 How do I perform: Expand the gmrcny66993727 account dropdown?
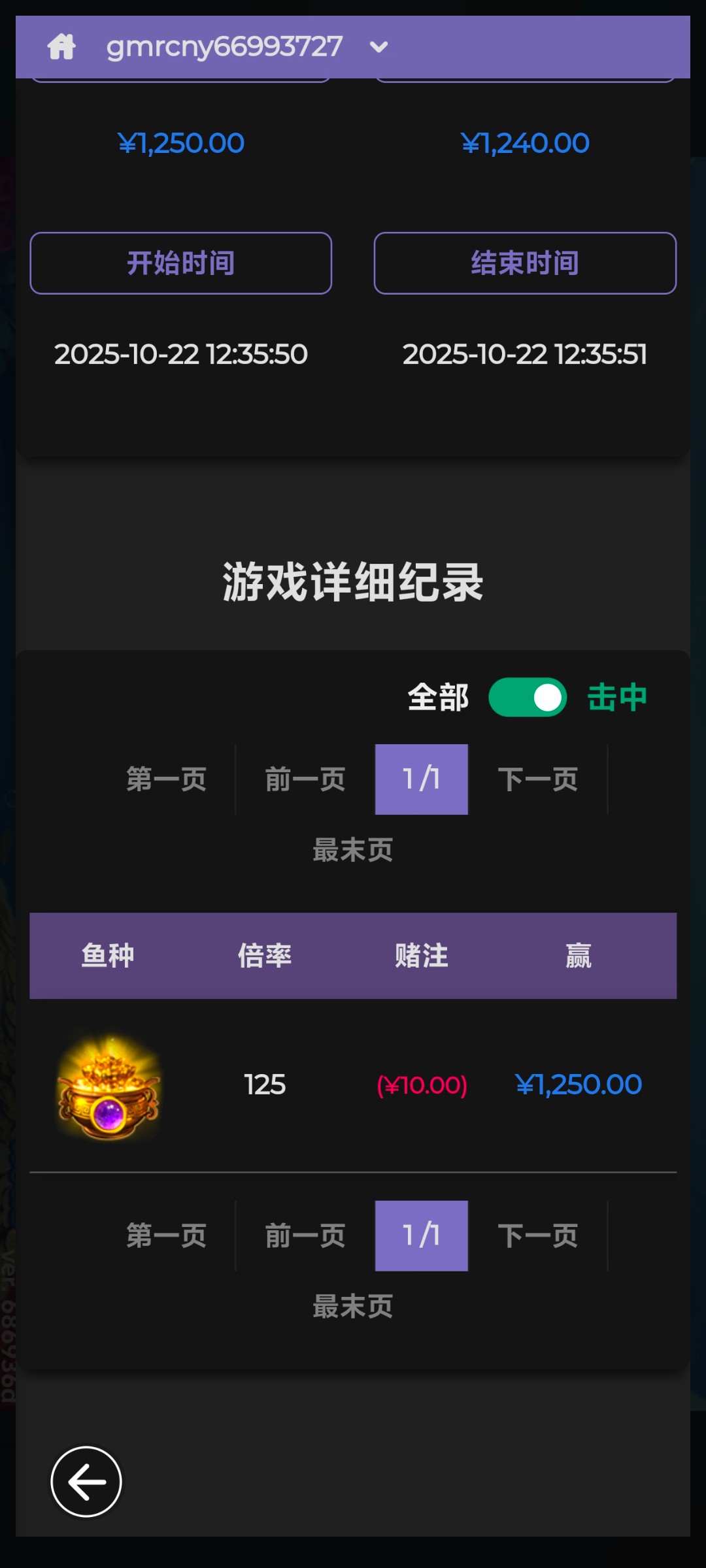(378, 47)
